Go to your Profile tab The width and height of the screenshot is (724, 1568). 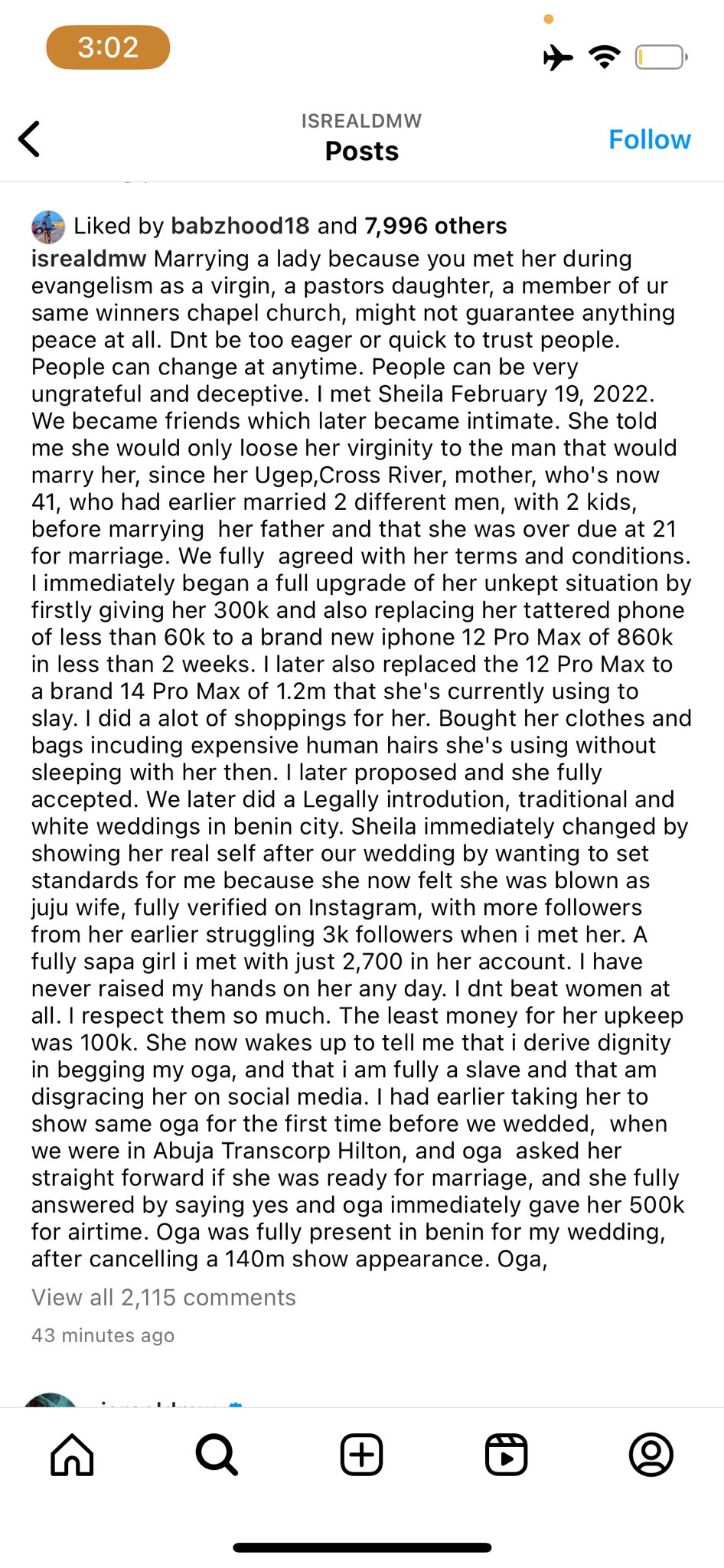point(651,1454)
